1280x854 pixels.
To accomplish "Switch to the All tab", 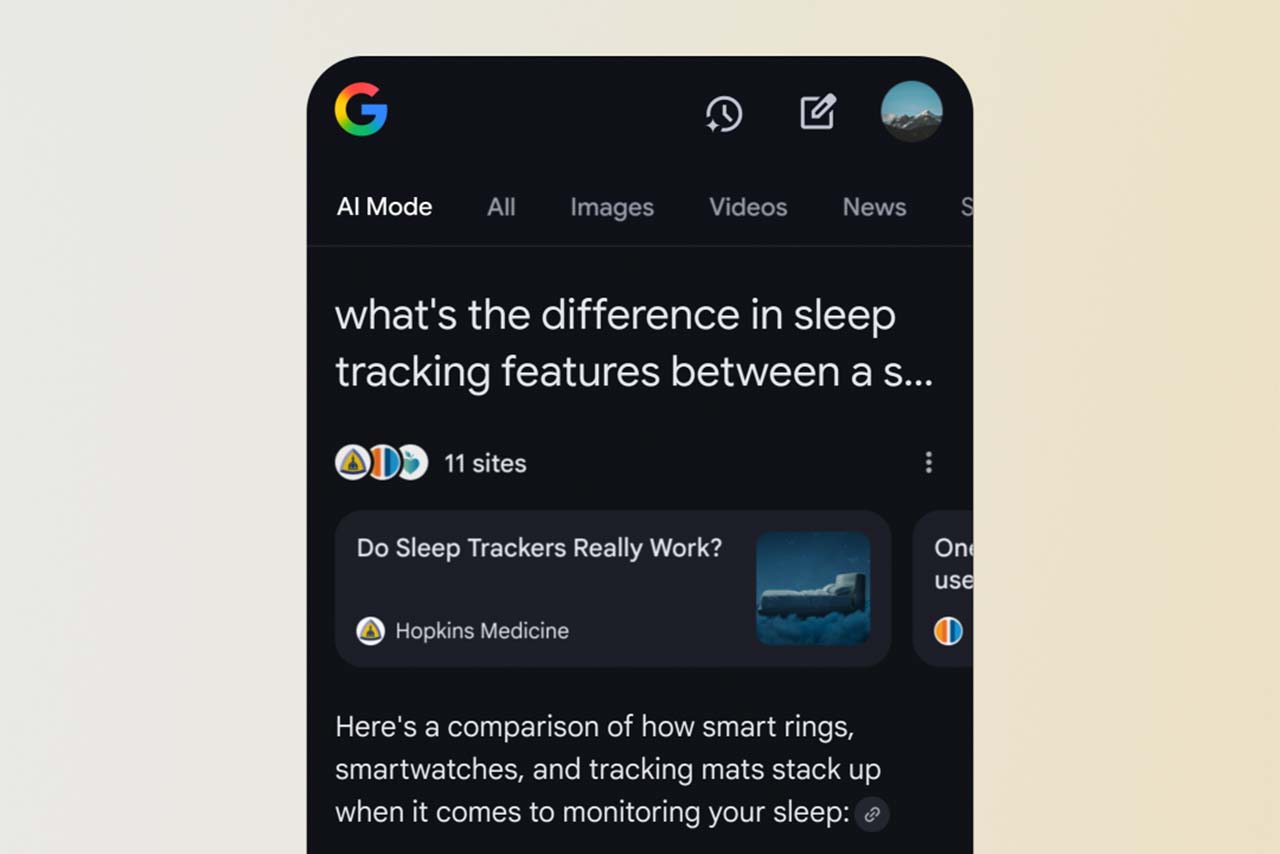I will pos(501,207).
